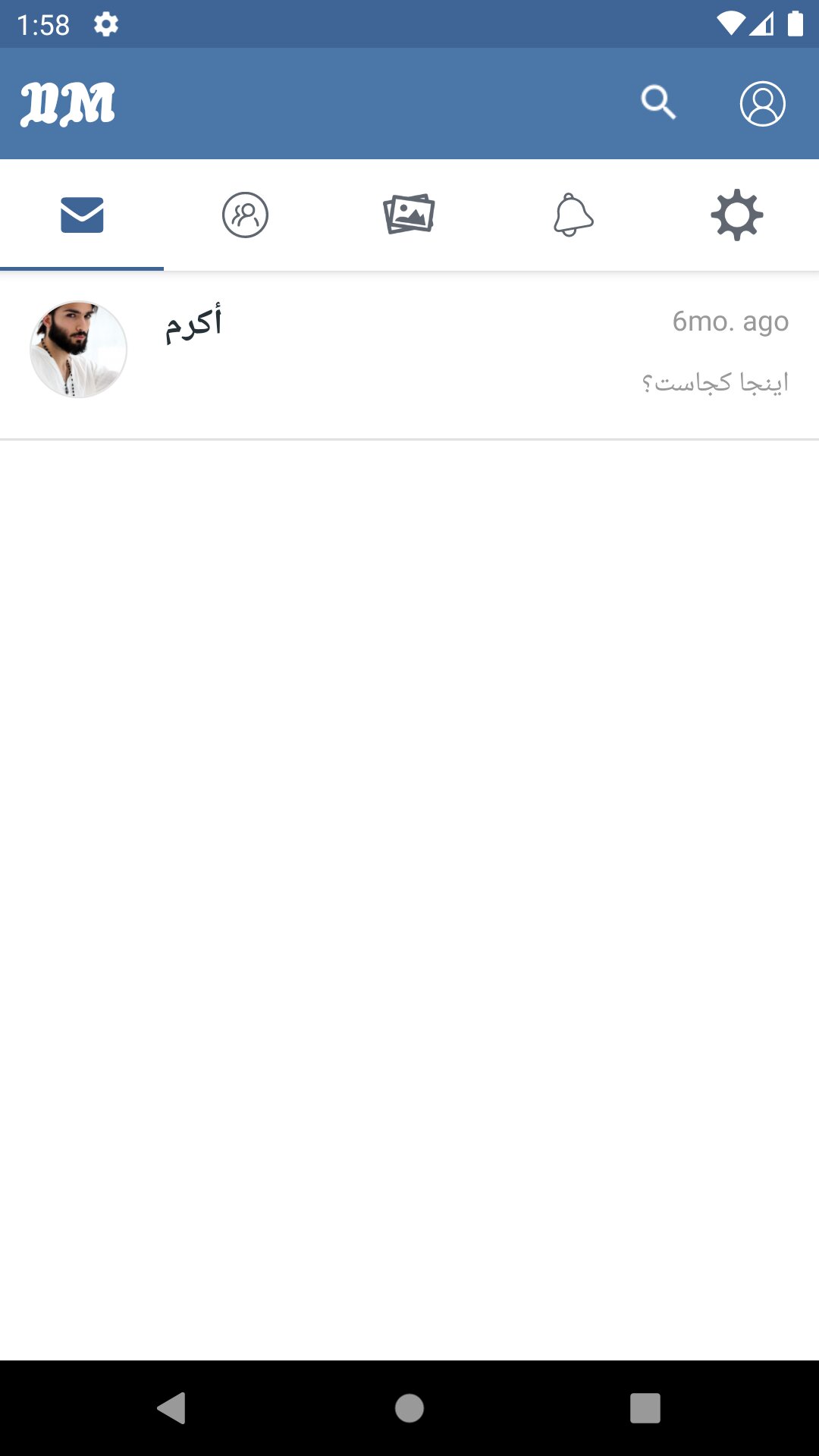Open the conversation with أكرم
The height and width of the screenshot is (1456, 819).
(409, 355)
